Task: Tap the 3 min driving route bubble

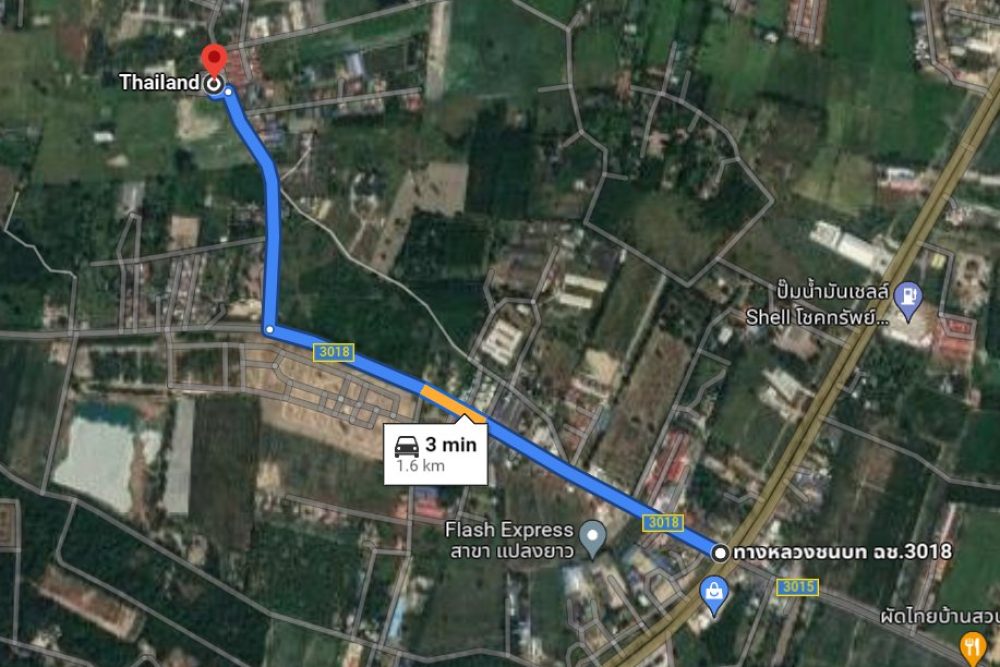Action: click(x=436, y=453)
